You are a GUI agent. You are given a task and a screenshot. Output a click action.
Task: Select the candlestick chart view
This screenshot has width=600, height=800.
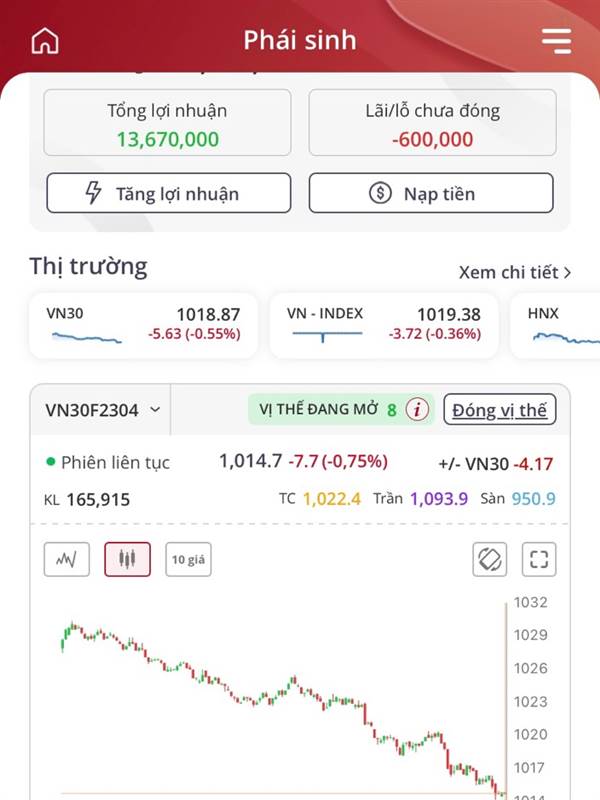point(127,559)
